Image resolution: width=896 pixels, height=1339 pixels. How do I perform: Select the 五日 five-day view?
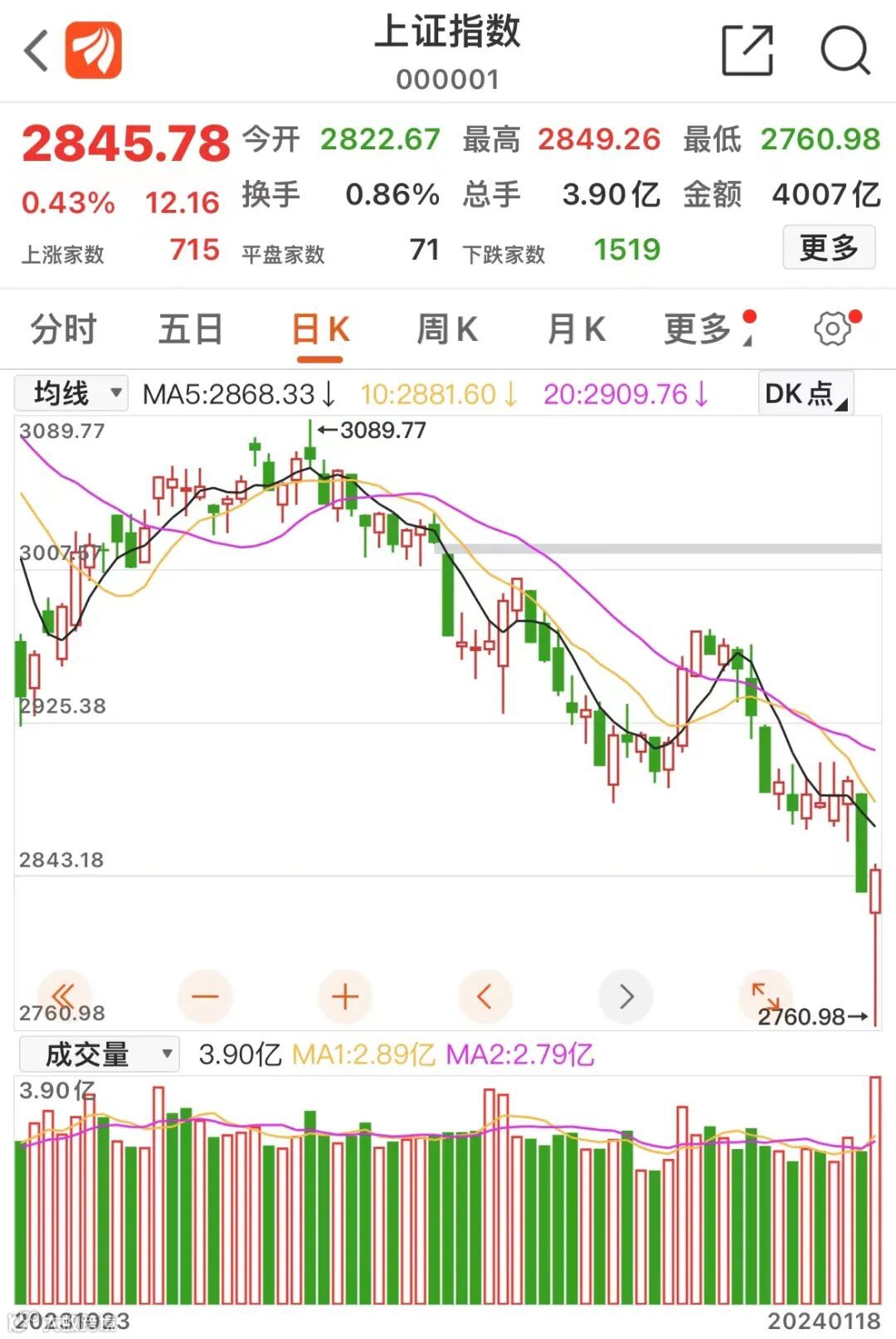click(190, 329)
